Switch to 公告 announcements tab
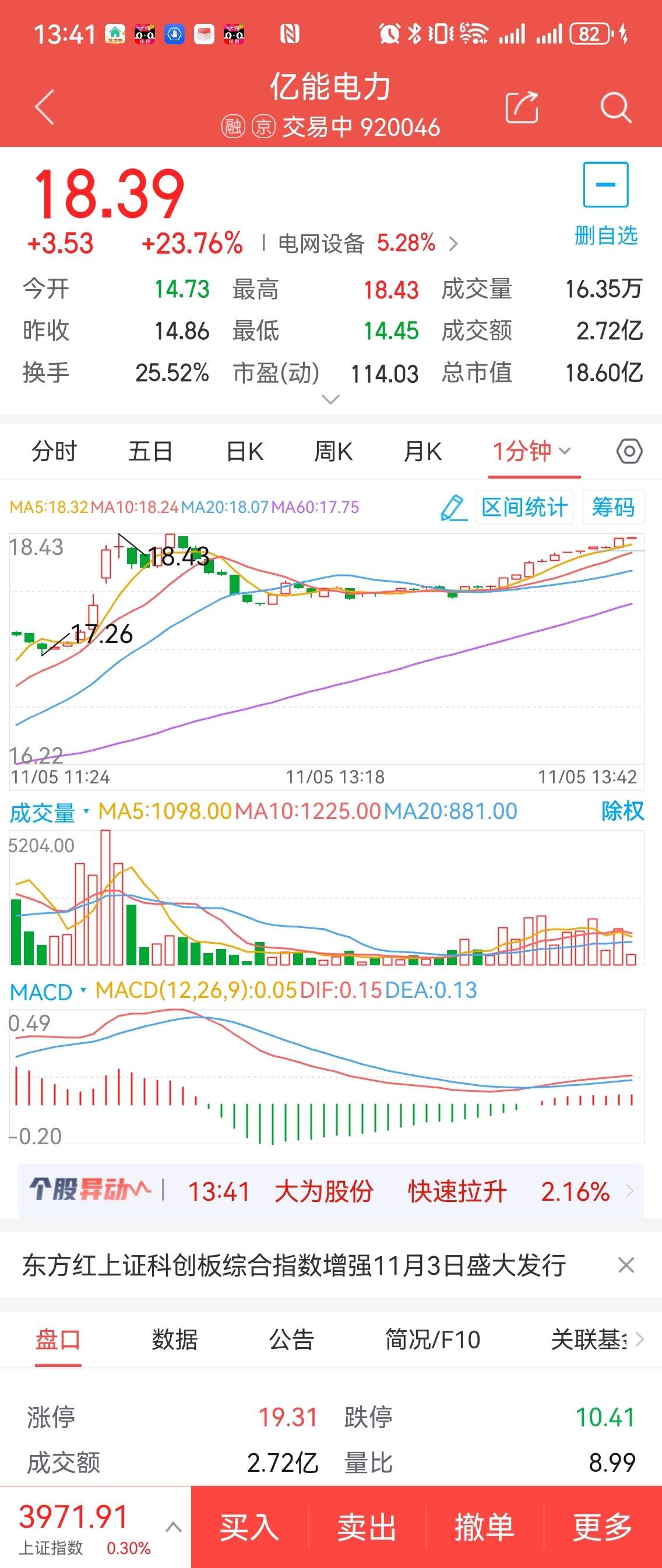The height and width of the screenshot is (1568, 662). (x=291, y=1339)
